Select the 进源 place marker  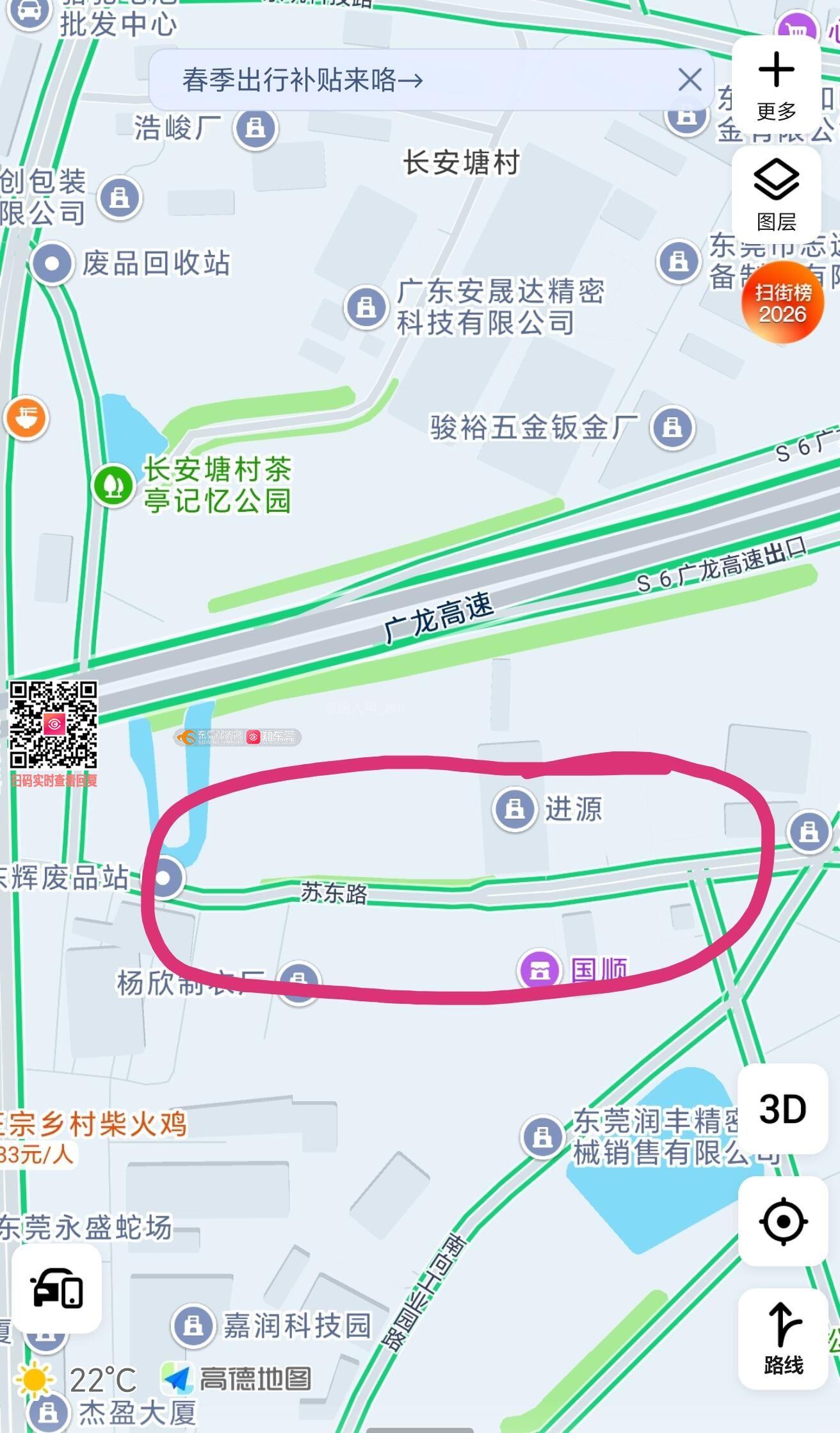pos(514,809)
